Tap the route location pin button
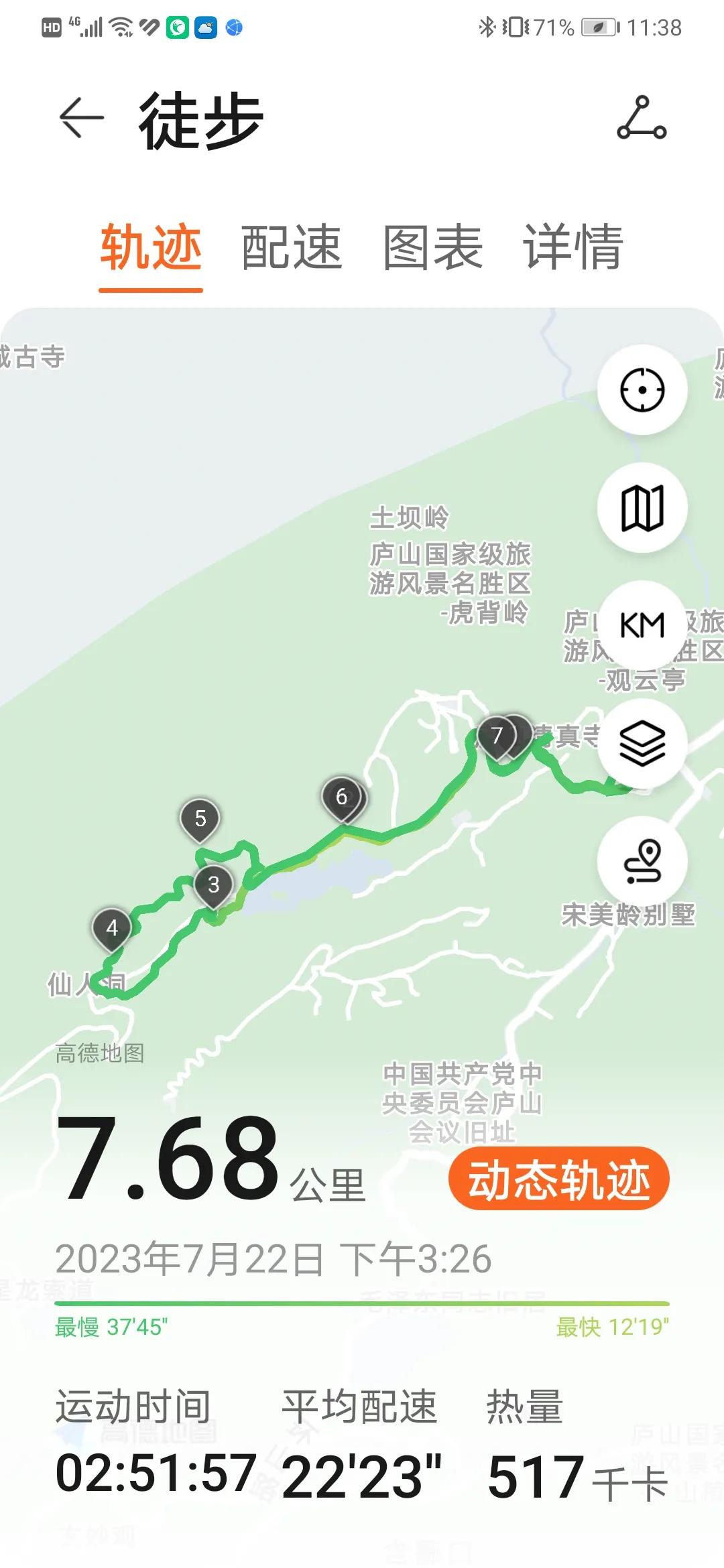The width and height of the screenshot is (724, 1568). click(x=642, y=862)
